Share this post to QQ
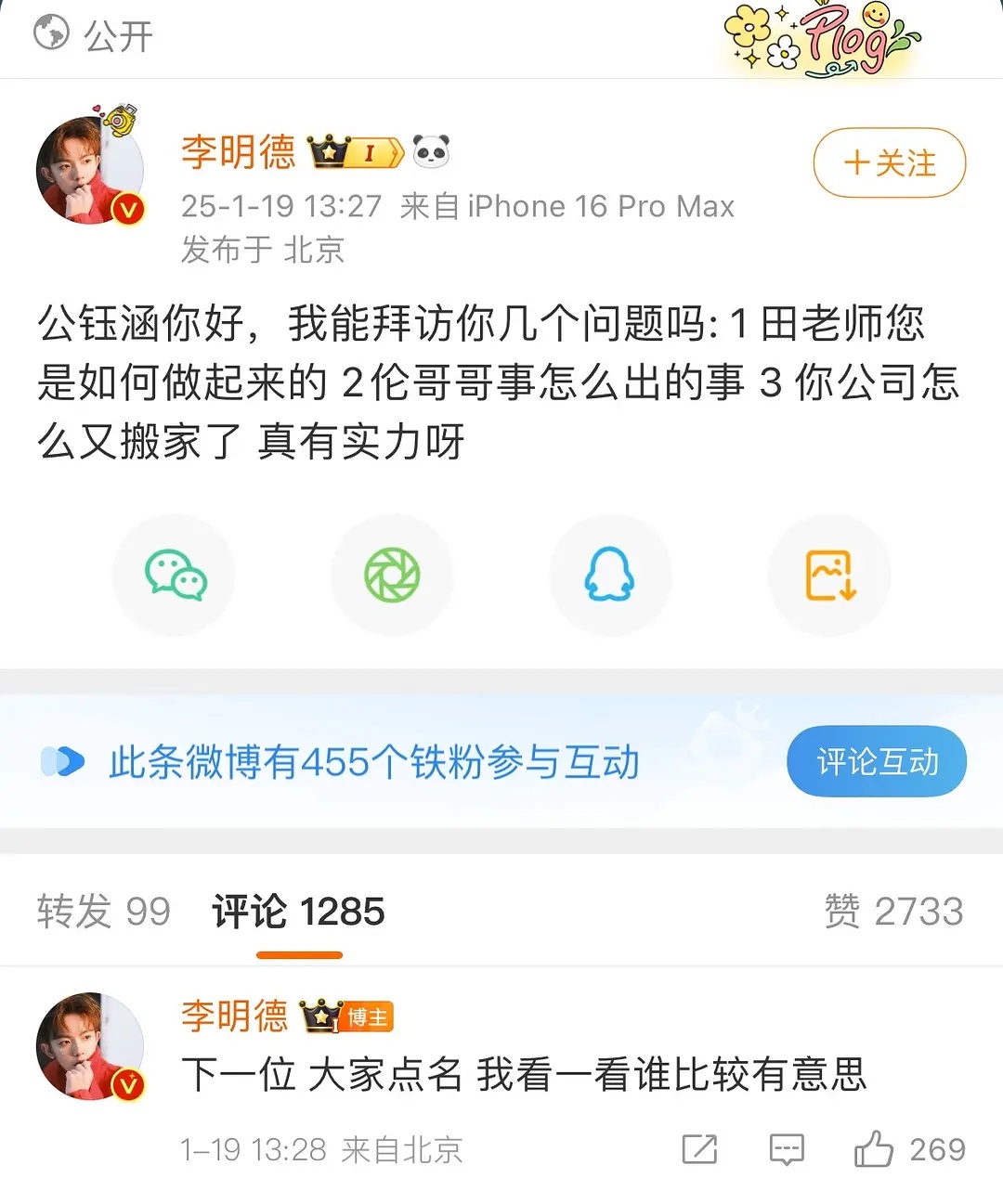 (609, 575)
